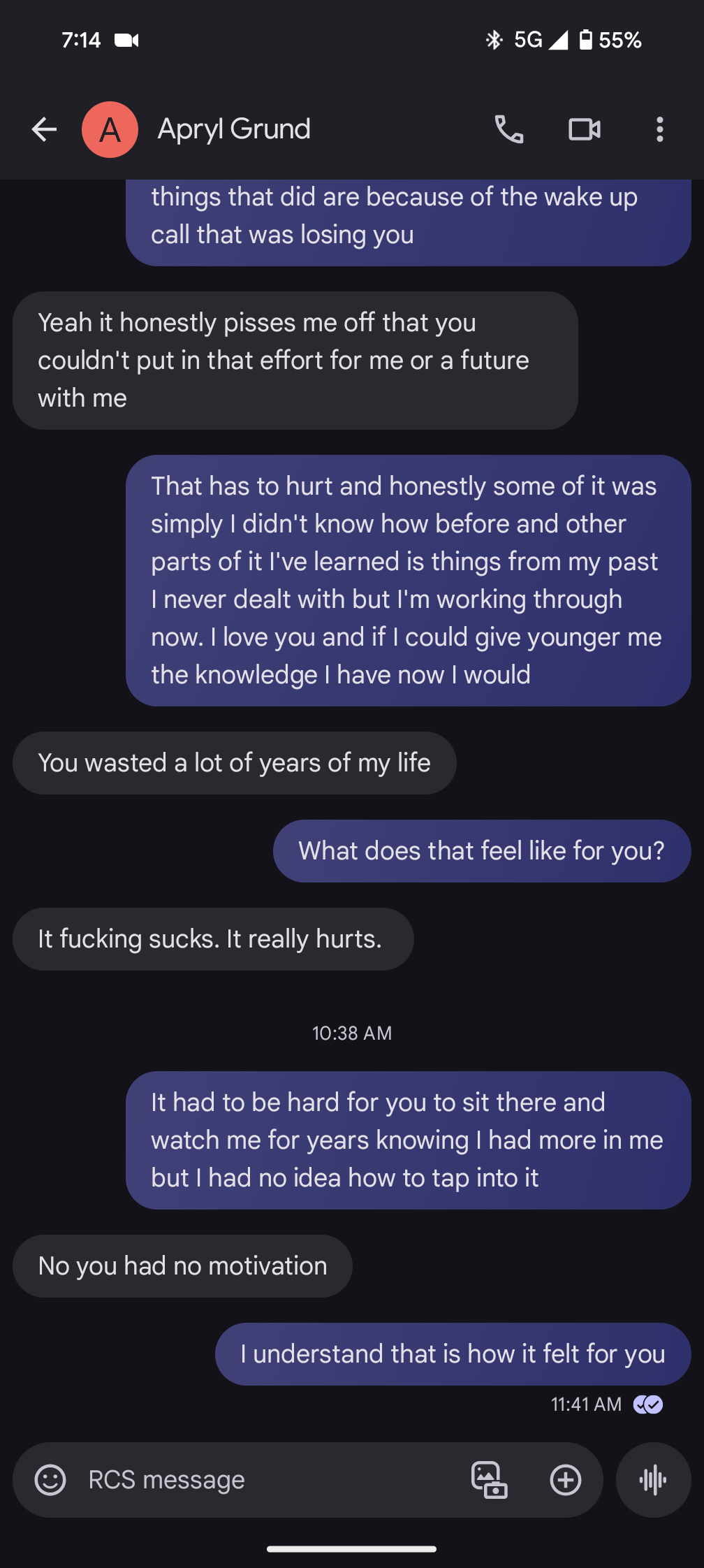Open the emoji picker
Viewport: 704px width, 1568px height.
50,1479
